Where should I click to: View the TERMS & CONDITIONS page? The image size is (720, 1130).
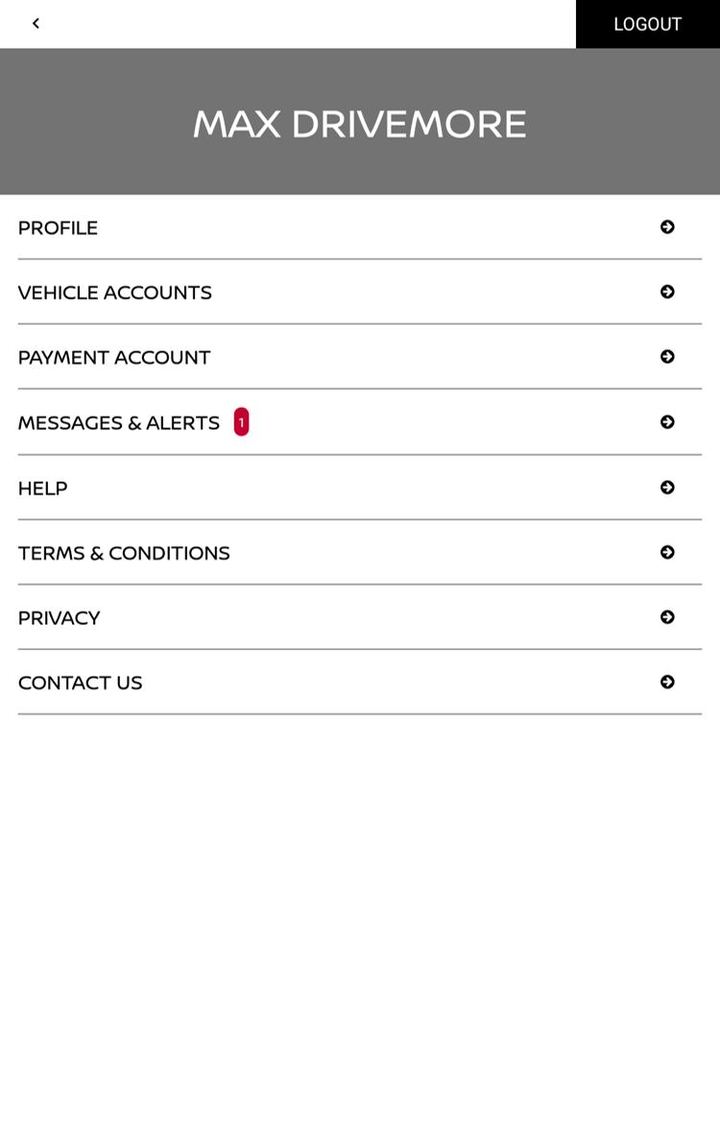pos(123,553)
